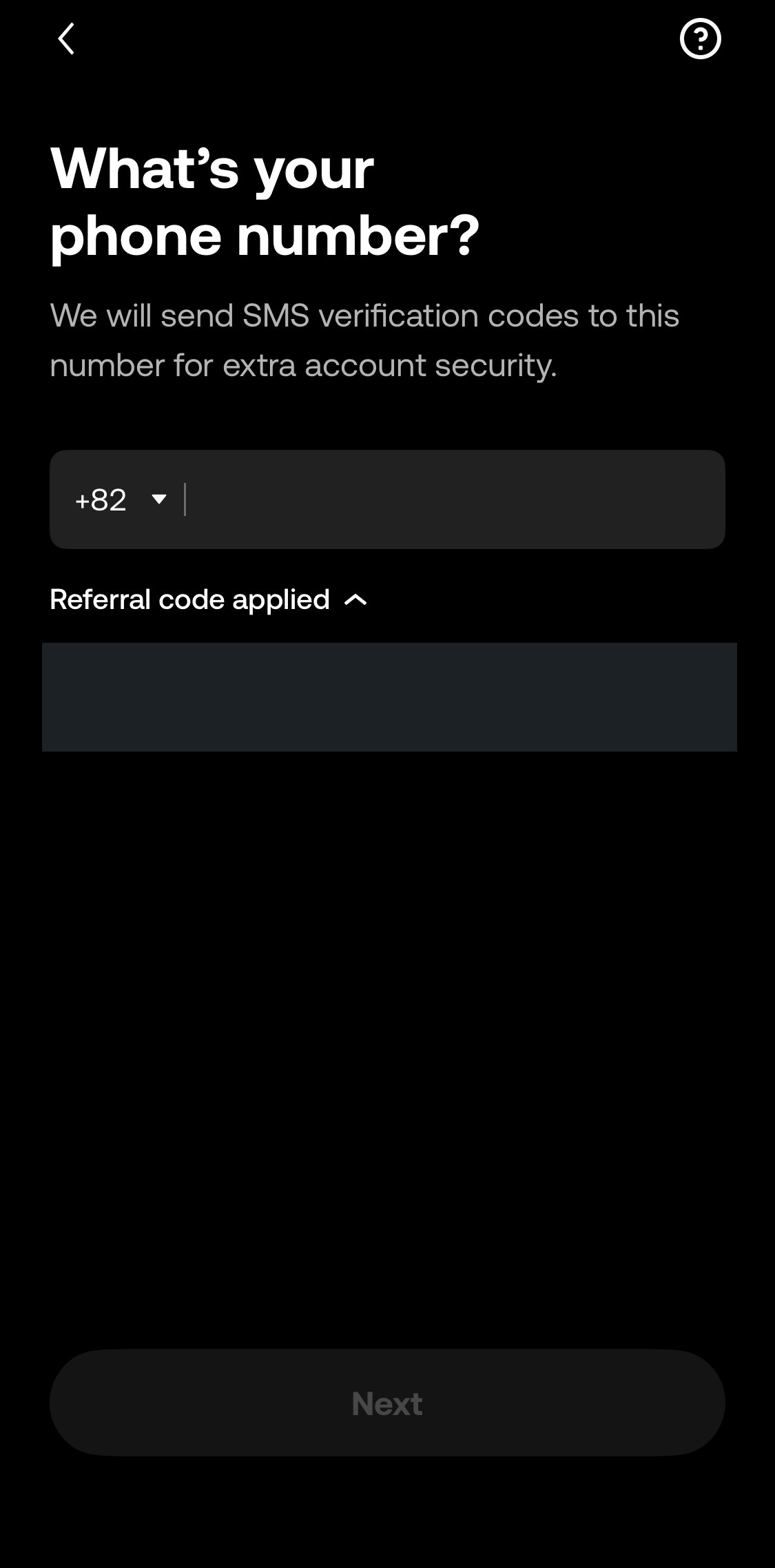Collapse the Referral code applied section

coord(209,599)
